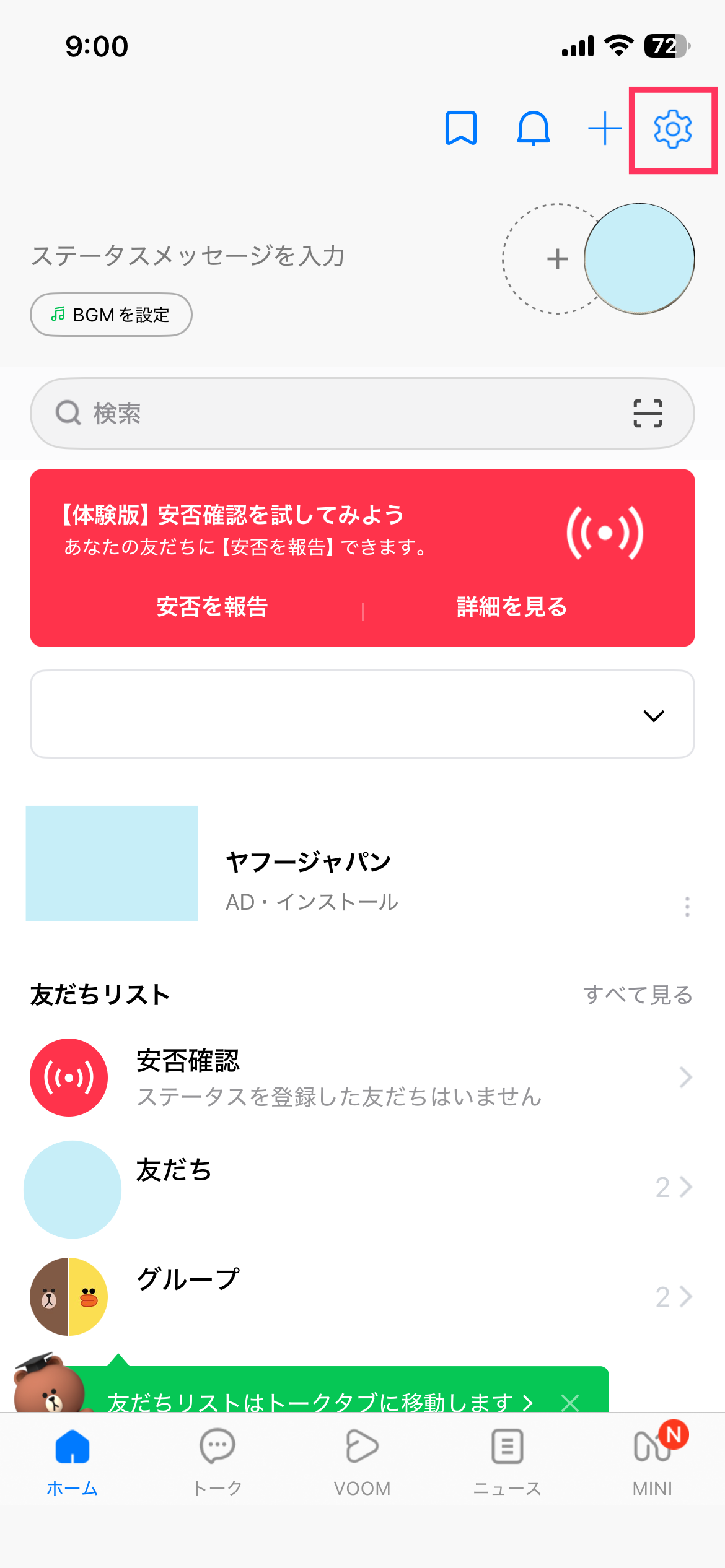Viewport: 725px width, 1568px height.
Task: Open the notifications bell
Action: pos(533,129)
